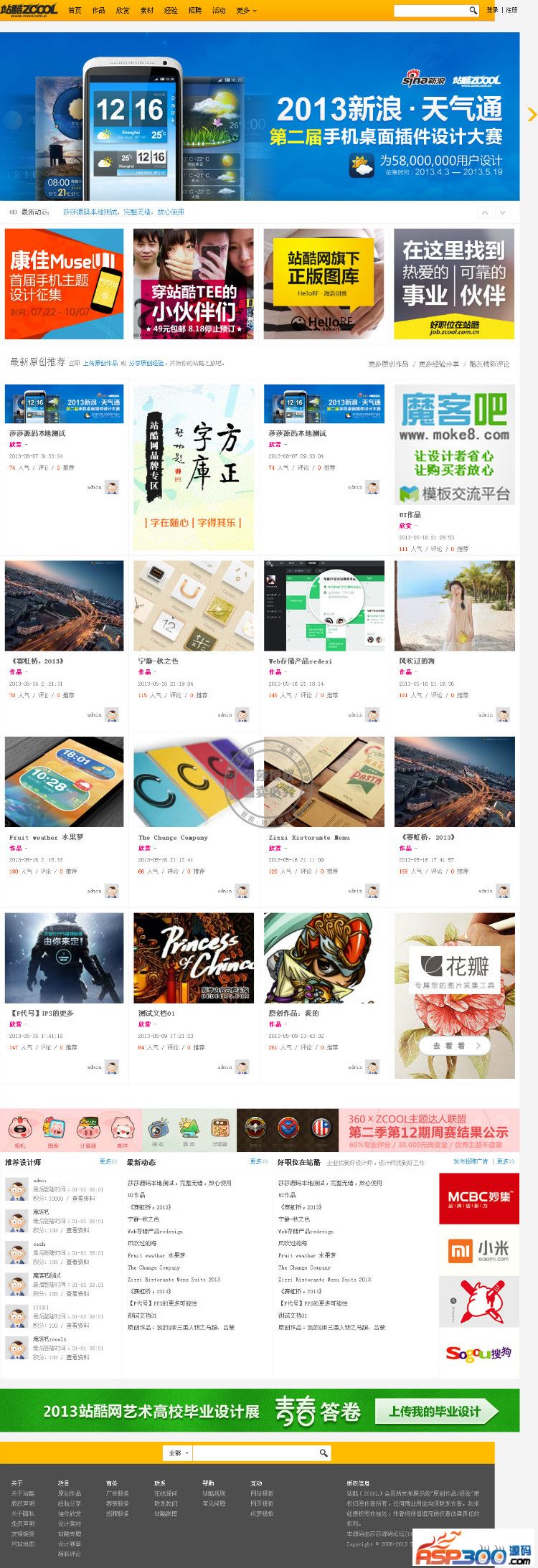The width and height of the screenshot is (538, 1568).
Task: Expand the 更多 dropdown in top nav
Action: [x=245, y=11]
